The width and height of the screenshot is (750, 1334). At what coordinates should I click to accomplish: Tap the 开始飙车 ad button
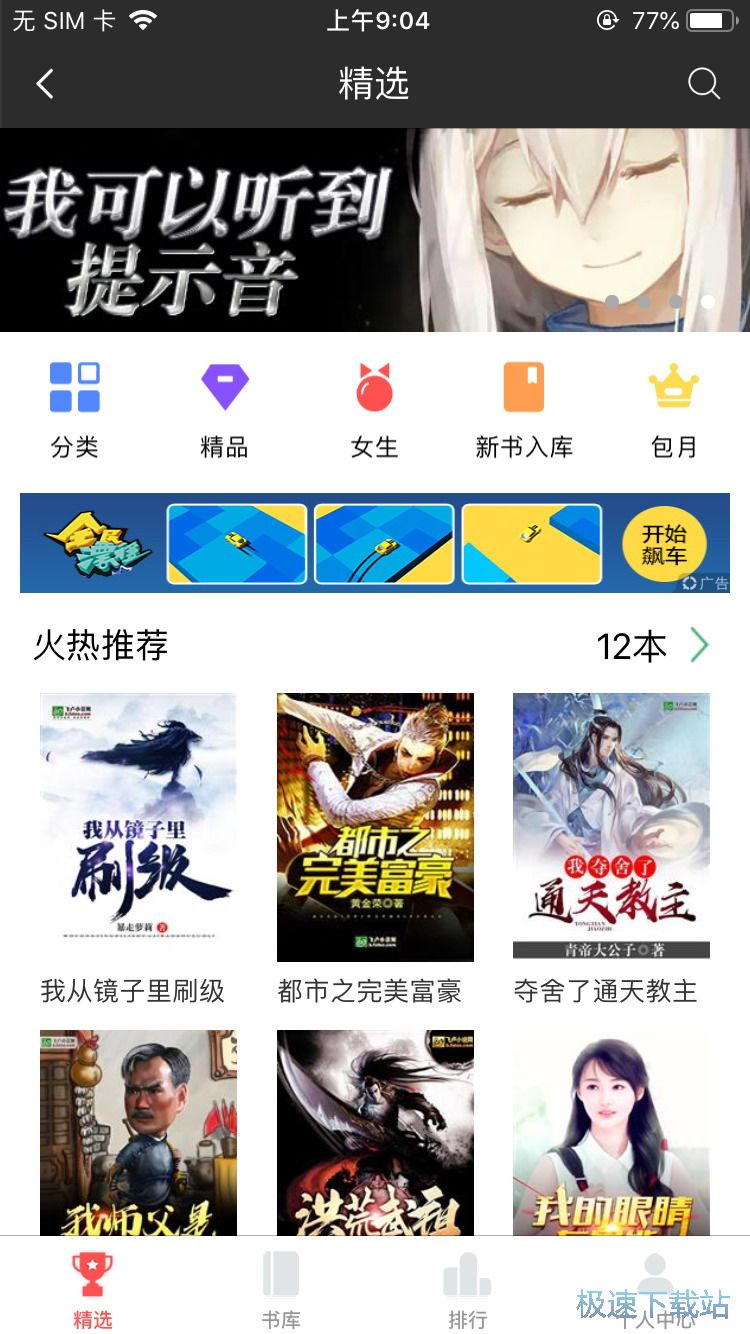[x=664, y=544]
